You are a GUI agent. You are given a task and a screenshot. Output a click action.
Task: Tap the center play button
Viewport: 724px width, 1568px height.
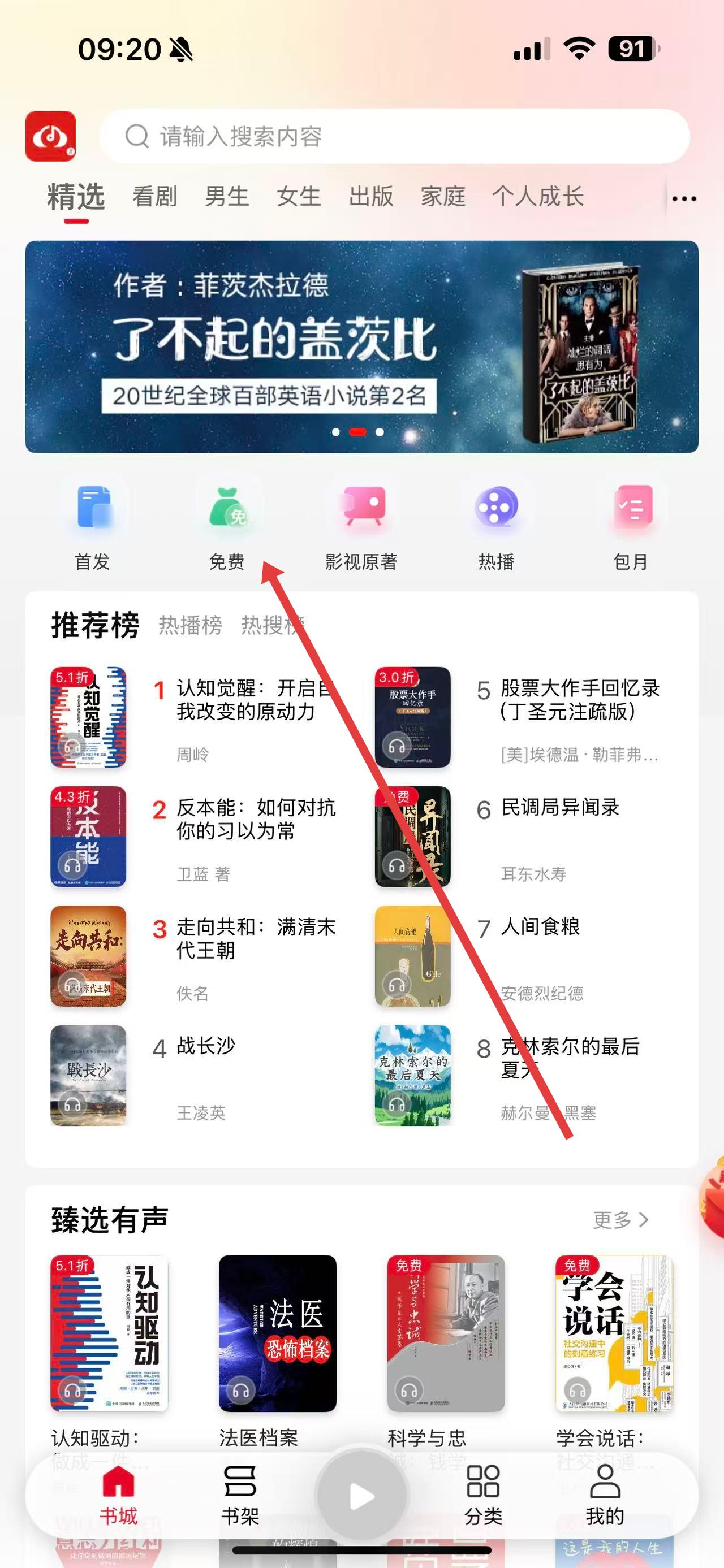pos(361,1496)
